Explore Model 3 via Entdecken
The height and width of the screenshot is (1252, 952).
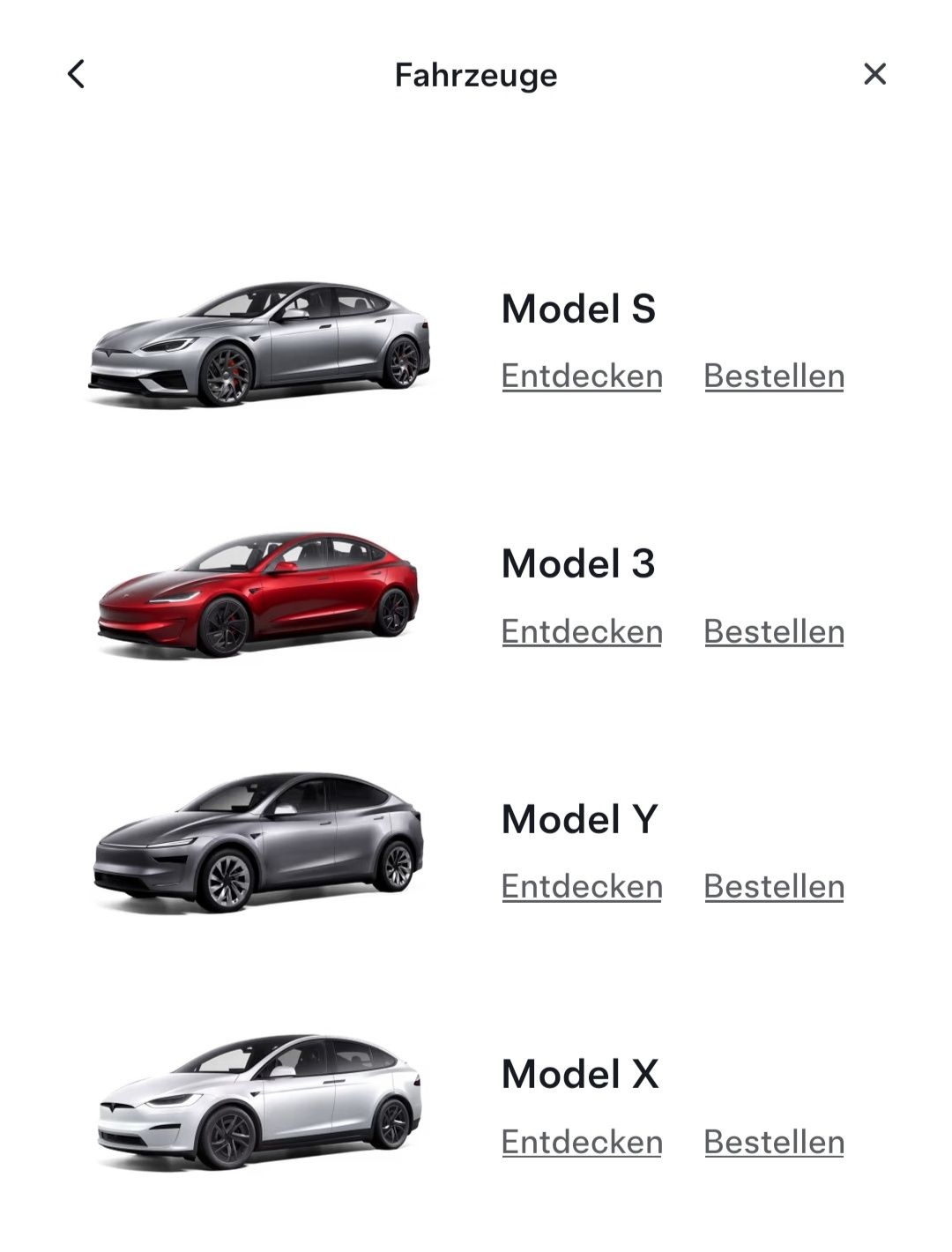click(582, 632)
